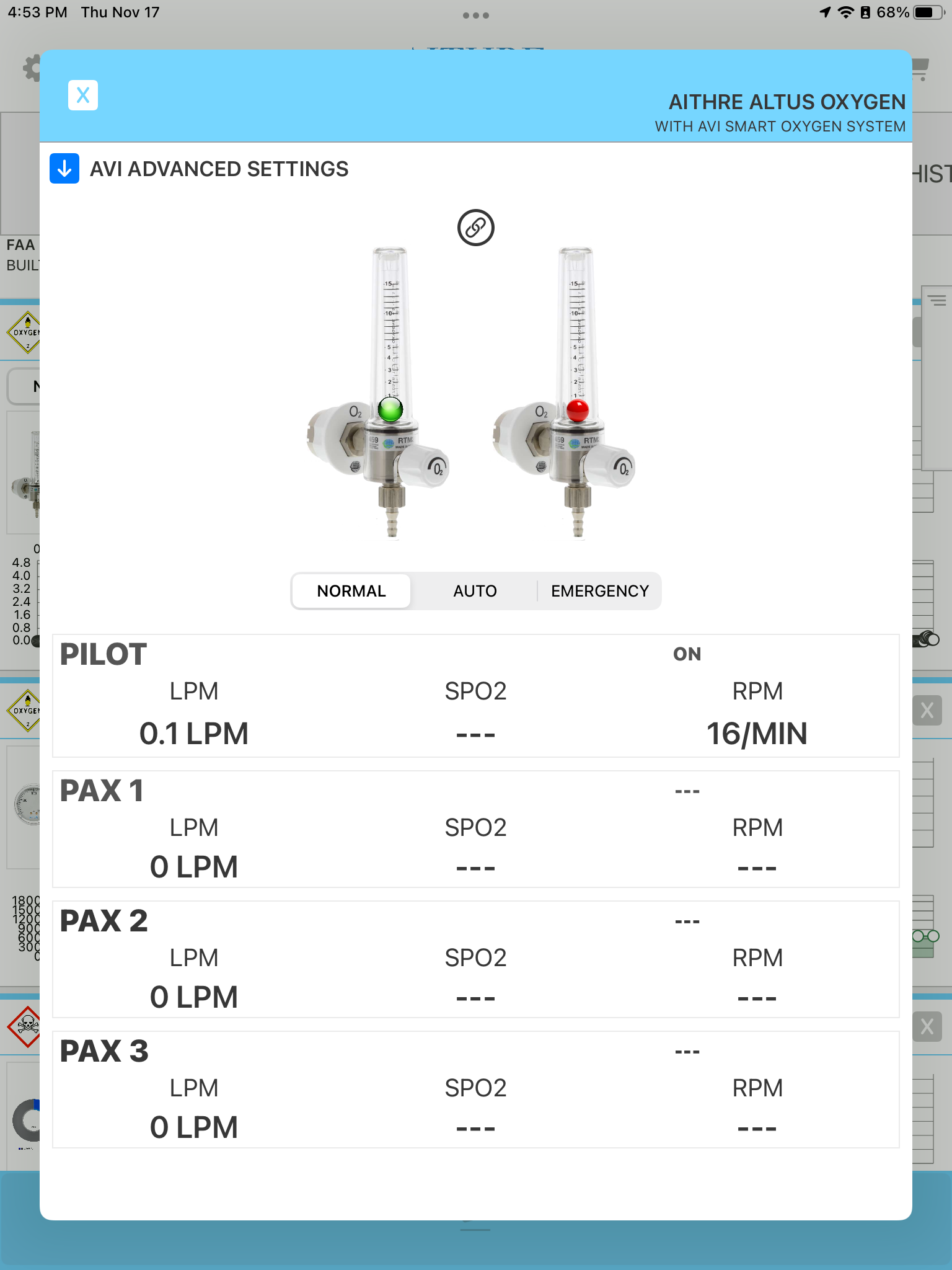Image resolution: width=952 pixels, height=1270 pixels.
Task: Tap the link icon above flowmeters
Action: coord(475,228)
